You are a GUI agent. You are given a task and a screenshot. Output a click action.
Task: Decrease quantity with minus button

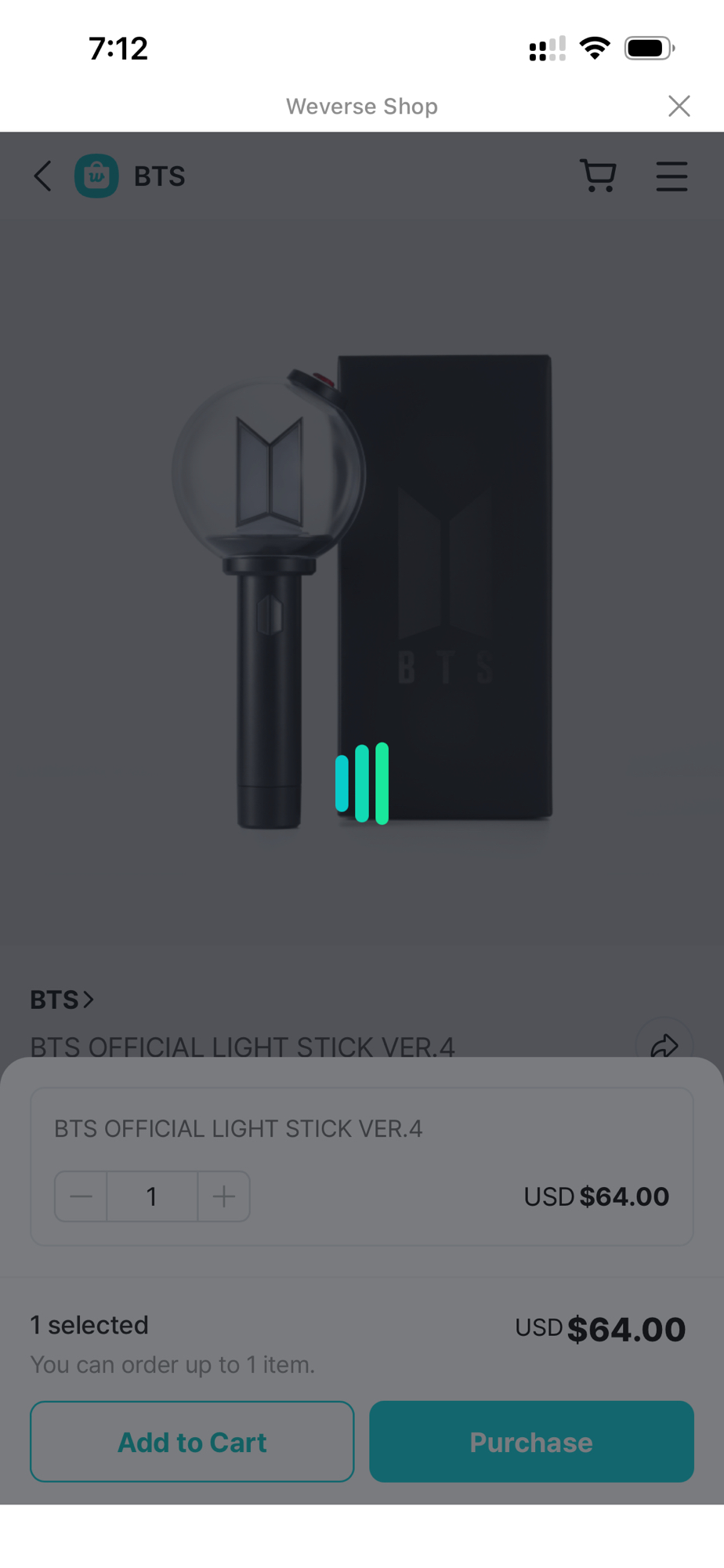81,1196
